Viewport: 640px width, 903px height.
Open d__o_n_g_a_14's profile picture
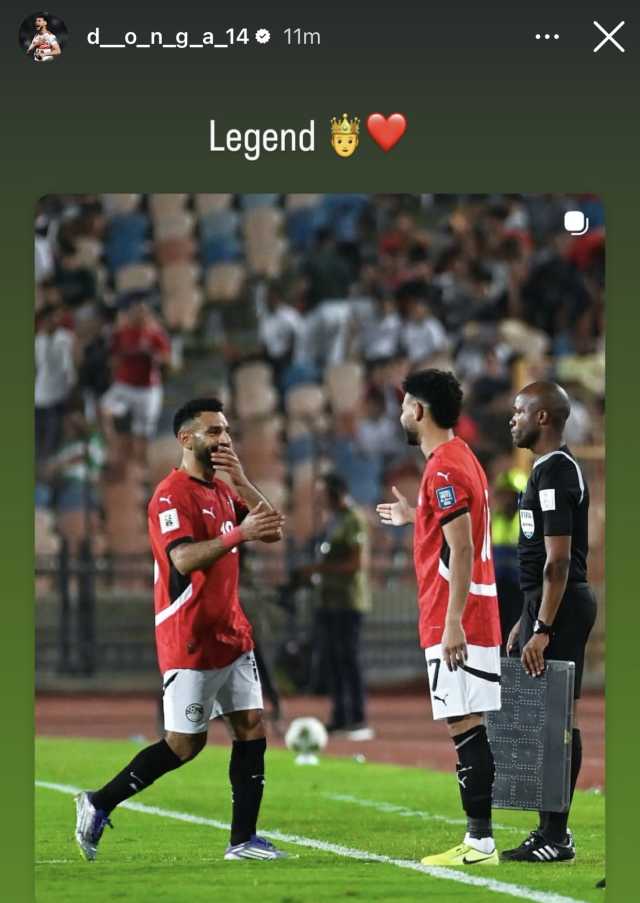click(x=42, y=37)
